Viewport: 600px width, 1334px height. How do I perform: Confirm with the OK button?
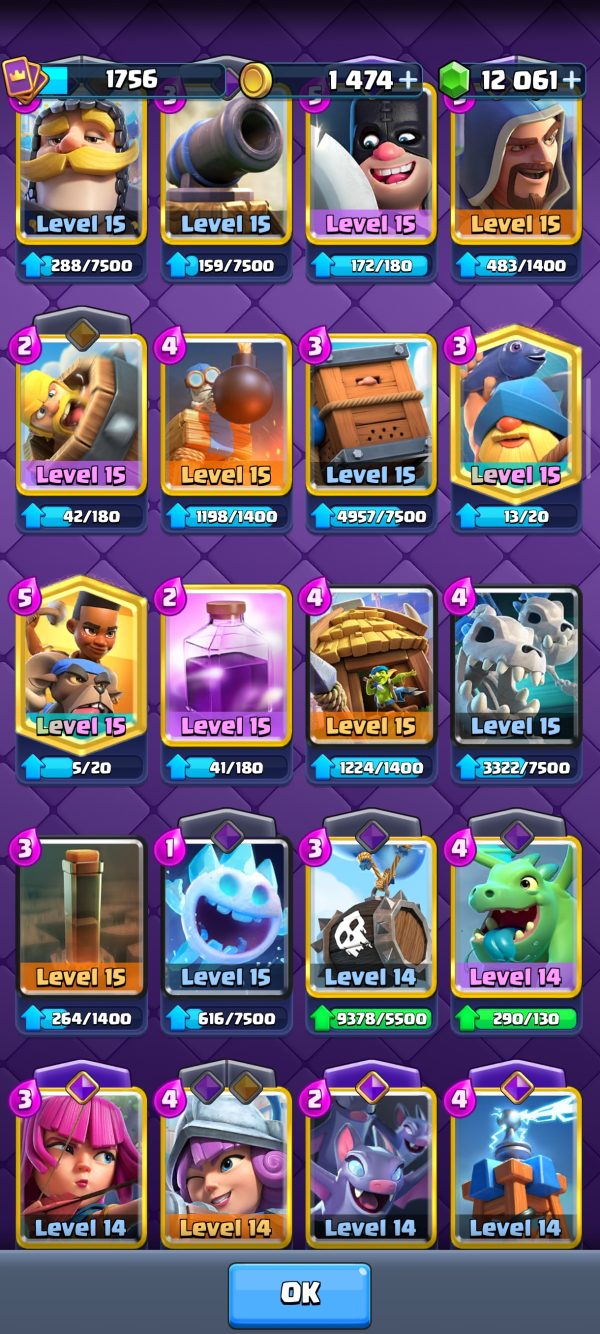pos(300,1293)
